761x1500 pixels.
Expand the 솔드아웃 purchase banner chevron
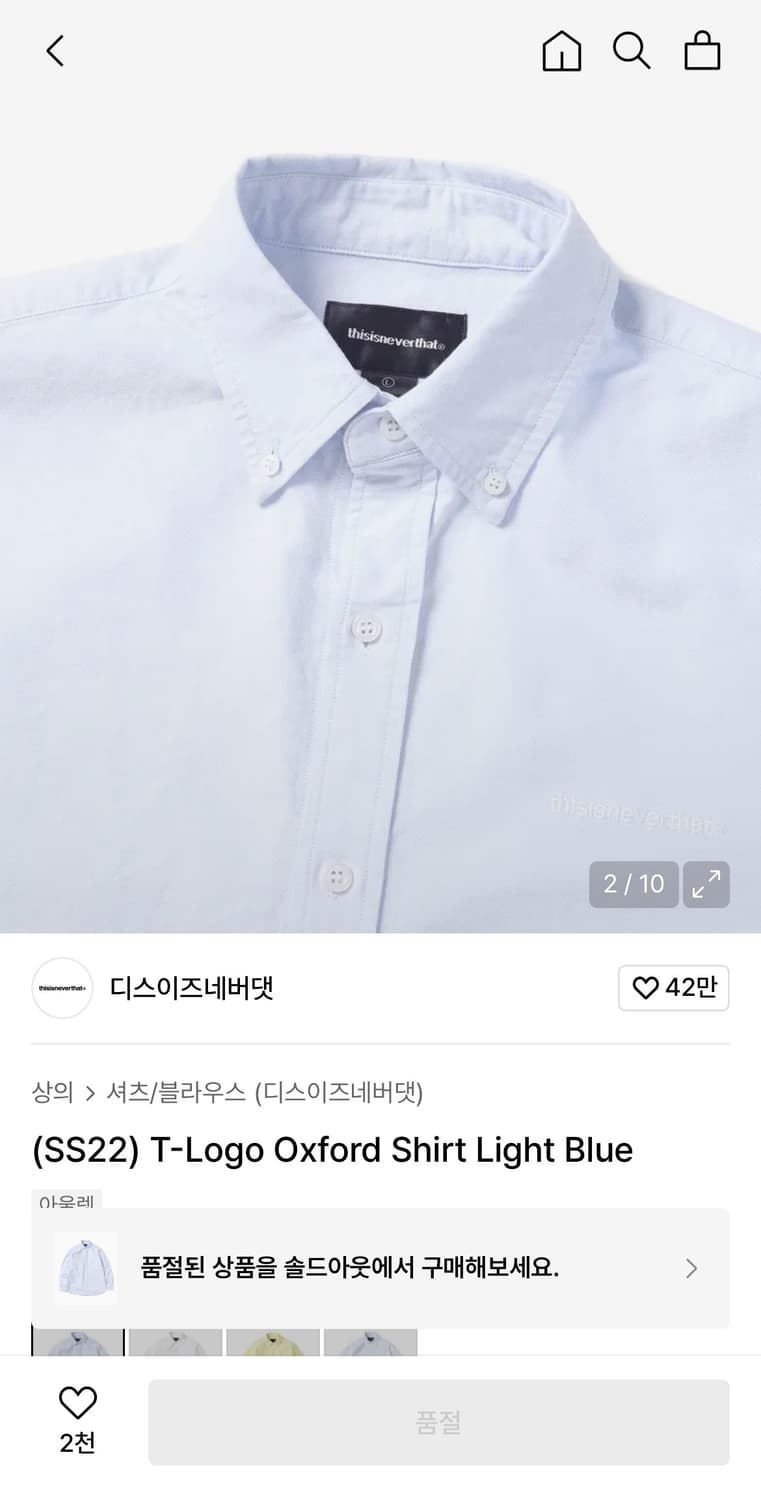tap(691, 1268)
